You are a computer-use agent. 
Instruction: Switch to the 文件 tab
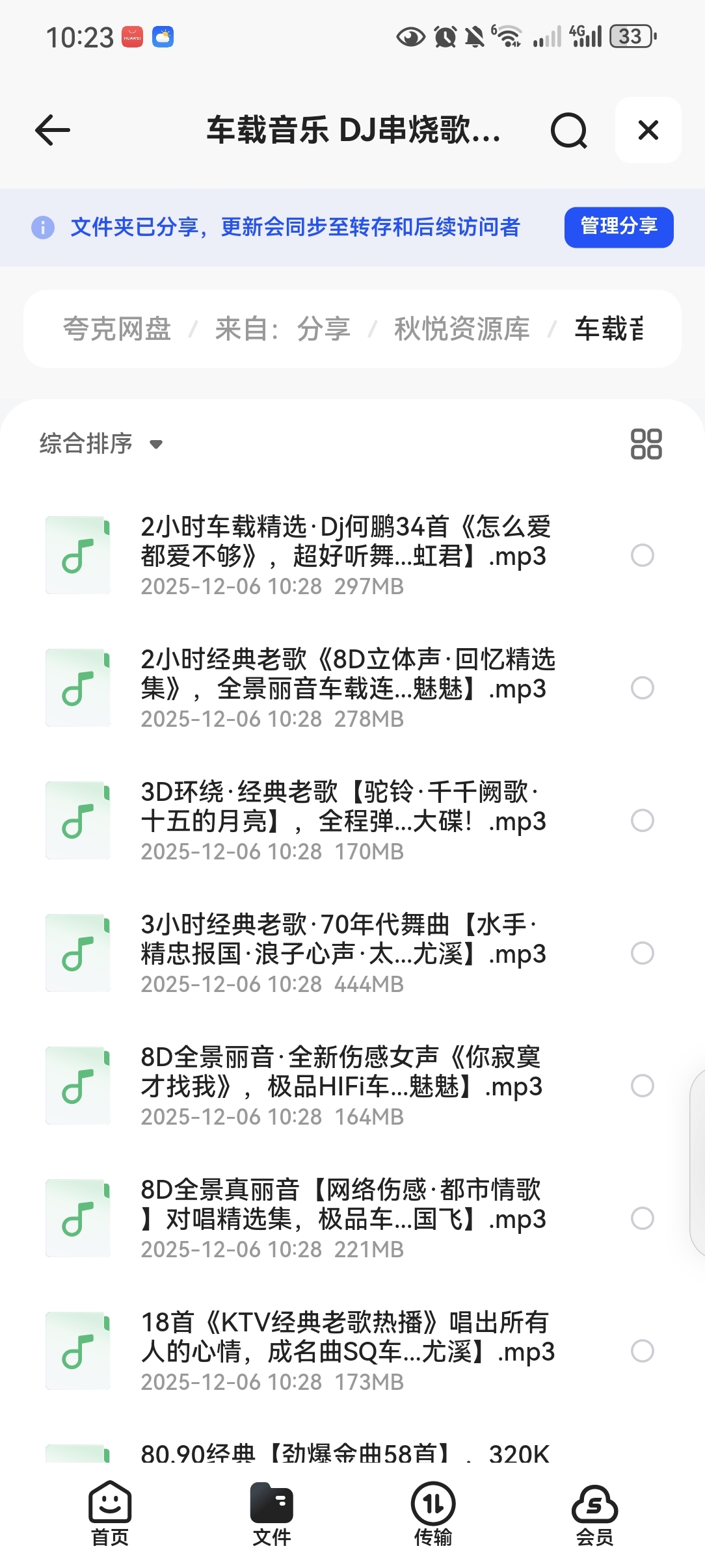coord(272,1513)
